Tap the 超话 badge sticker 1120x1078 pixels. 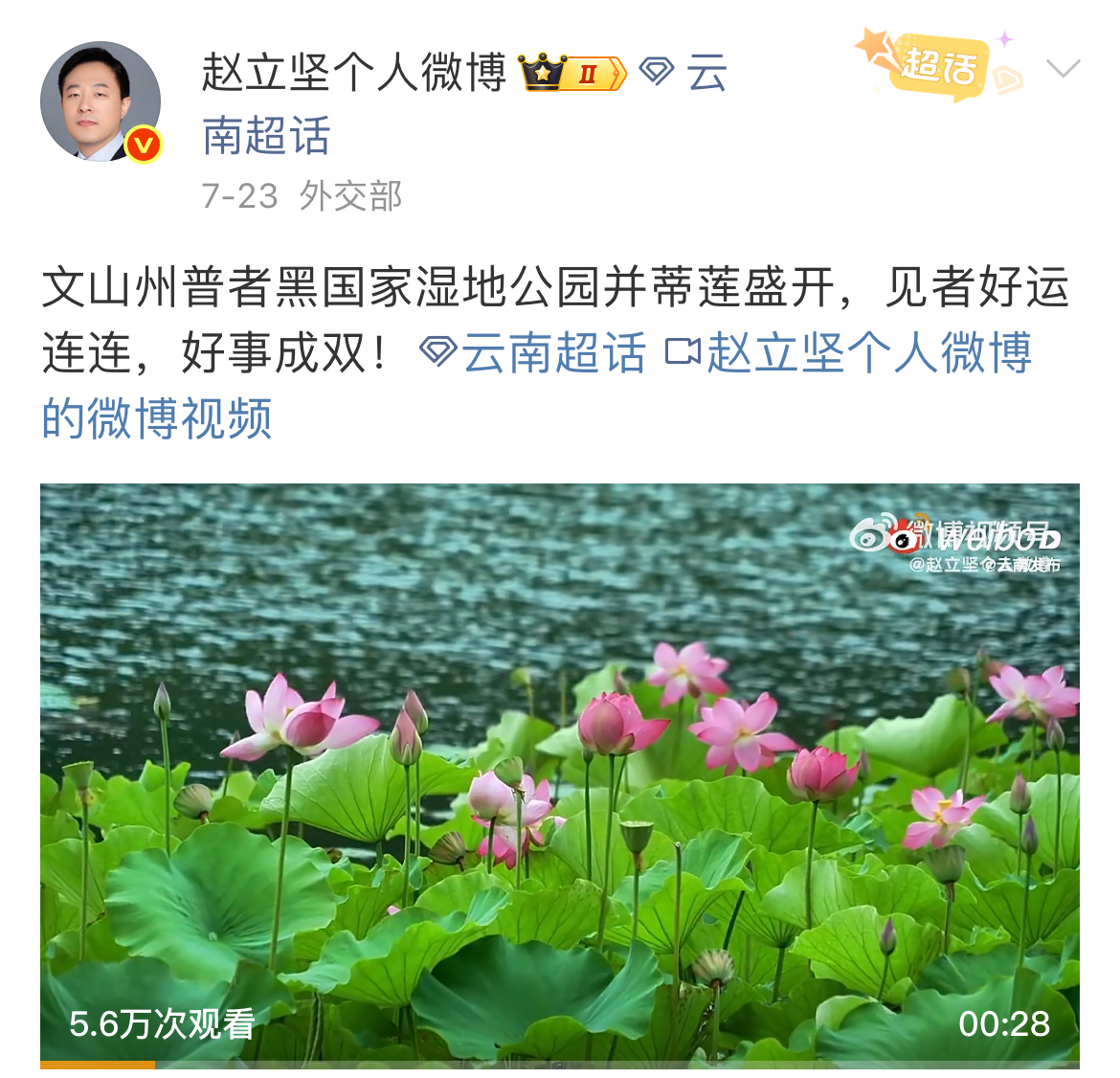tap(938, 65)
